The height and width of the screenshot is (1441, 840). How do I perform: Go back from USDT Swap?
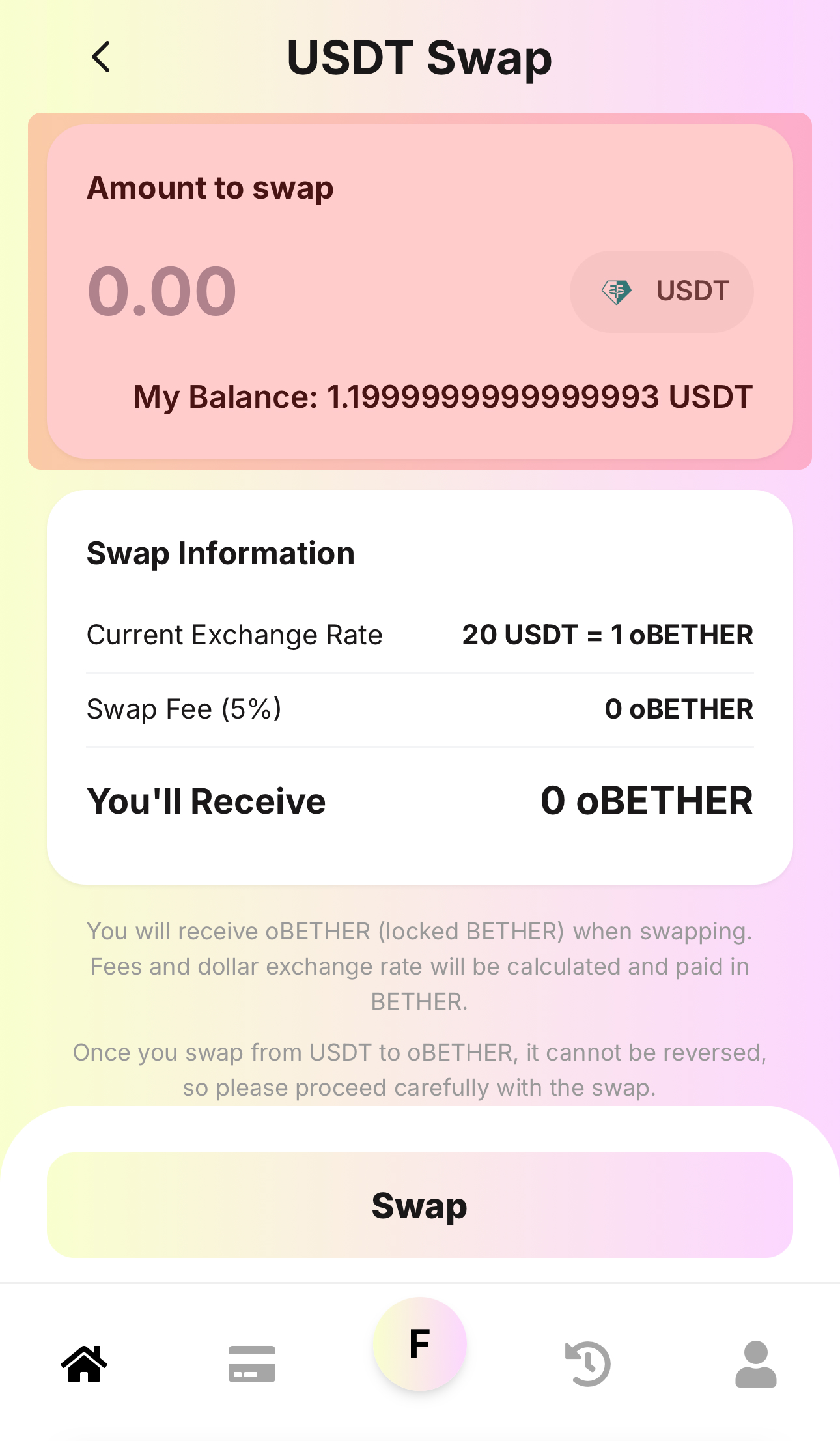point(101,57)
